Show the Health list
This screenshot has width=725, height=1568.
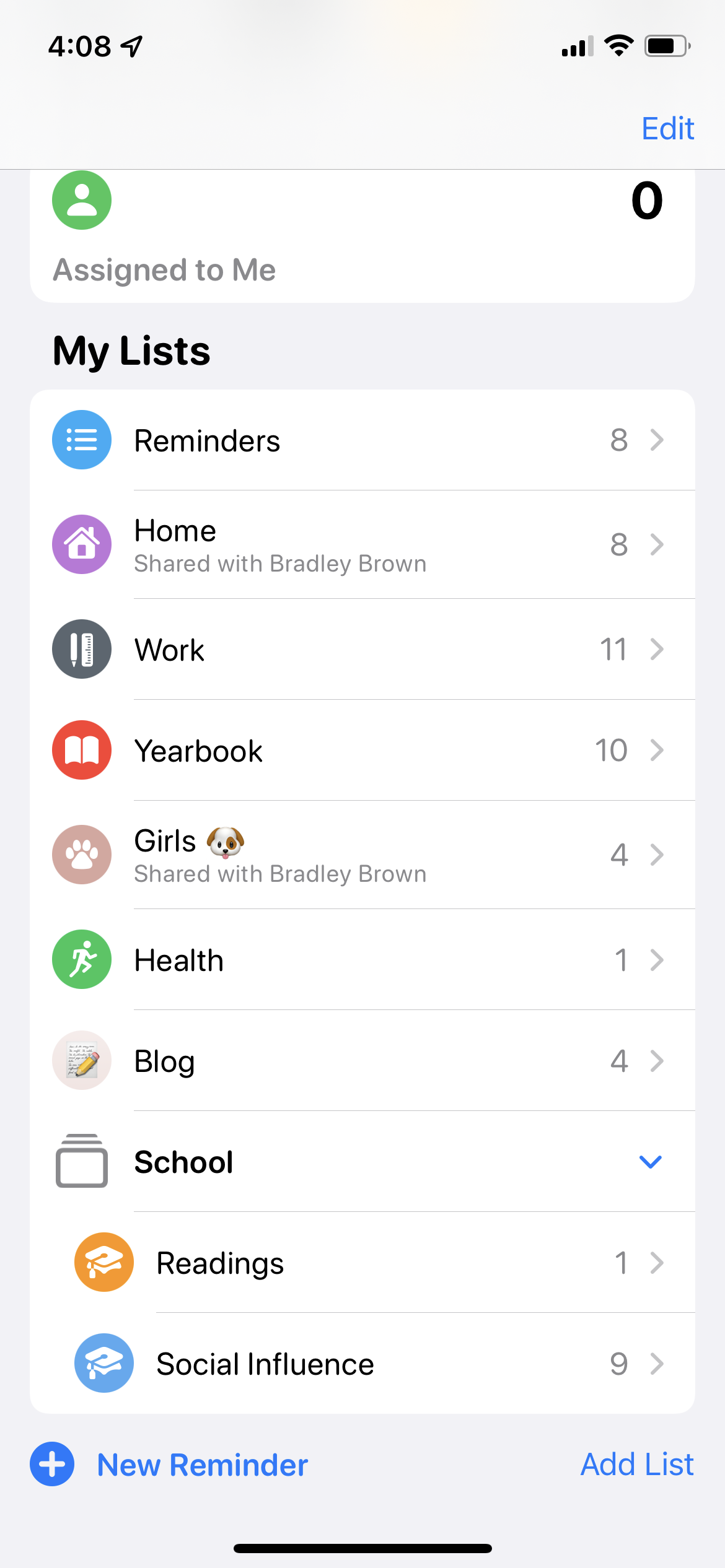tap(362, 960)
